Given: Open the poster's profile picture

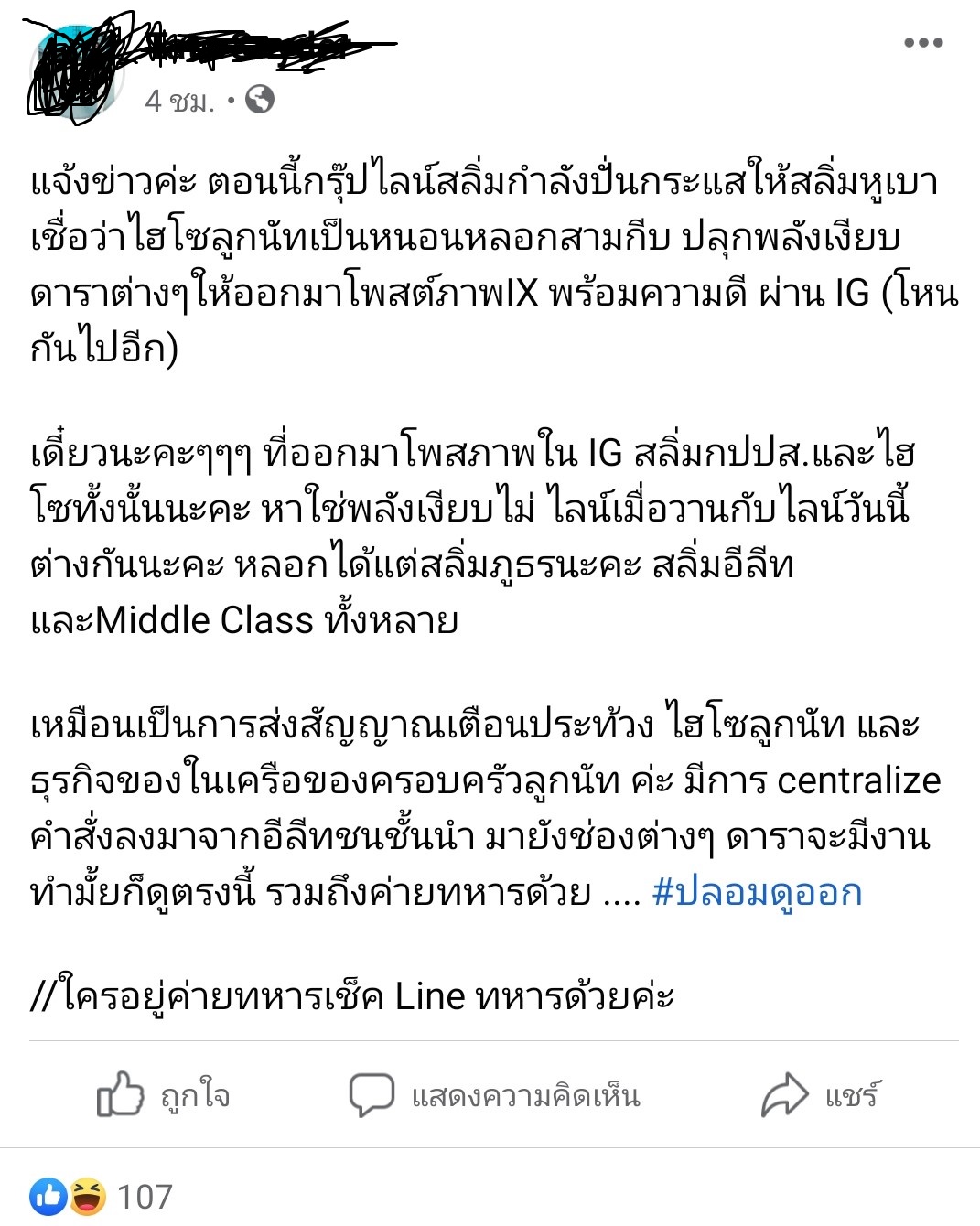Looking at the screenshot, I should click(x=75, y=73).
